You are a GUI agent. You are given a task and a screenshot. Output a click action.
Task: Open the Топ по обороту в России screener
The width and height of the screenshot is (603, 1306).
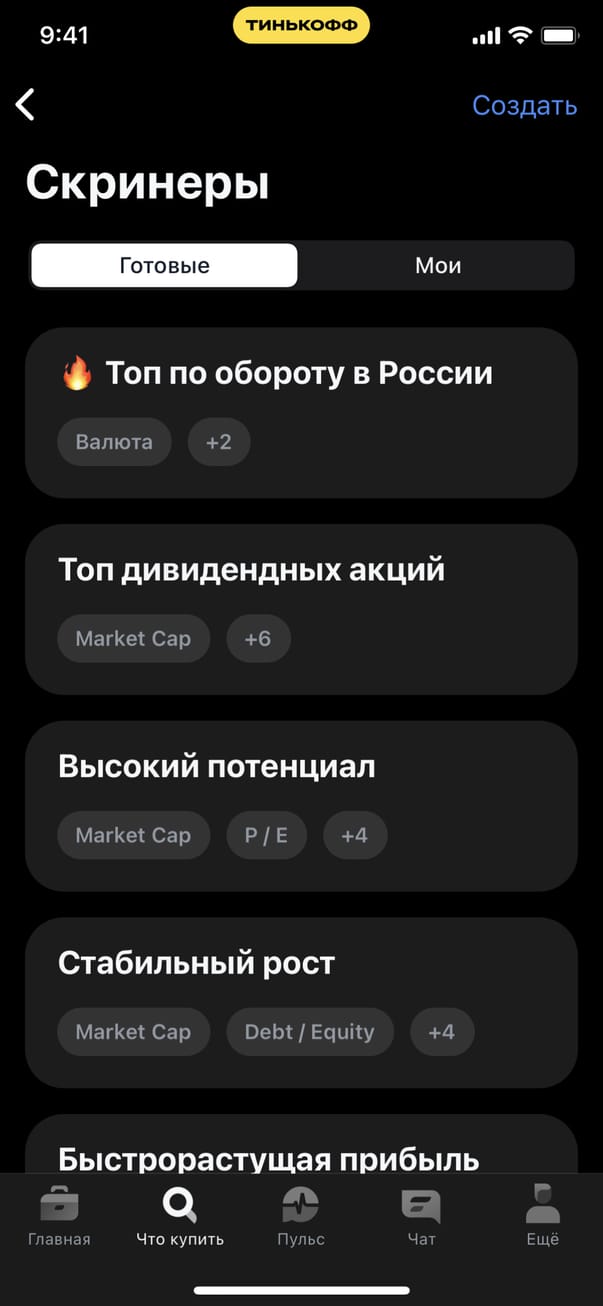301,411
